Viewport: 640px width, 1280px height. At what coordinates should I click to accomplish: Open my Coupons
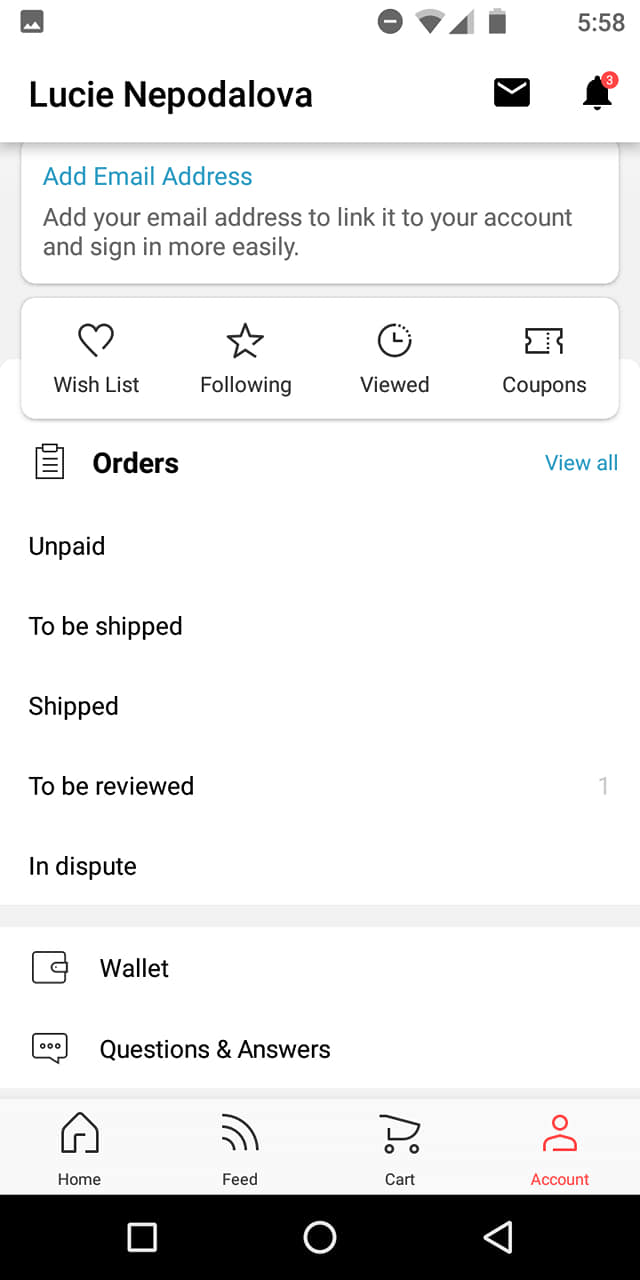[x=544, y=359]
